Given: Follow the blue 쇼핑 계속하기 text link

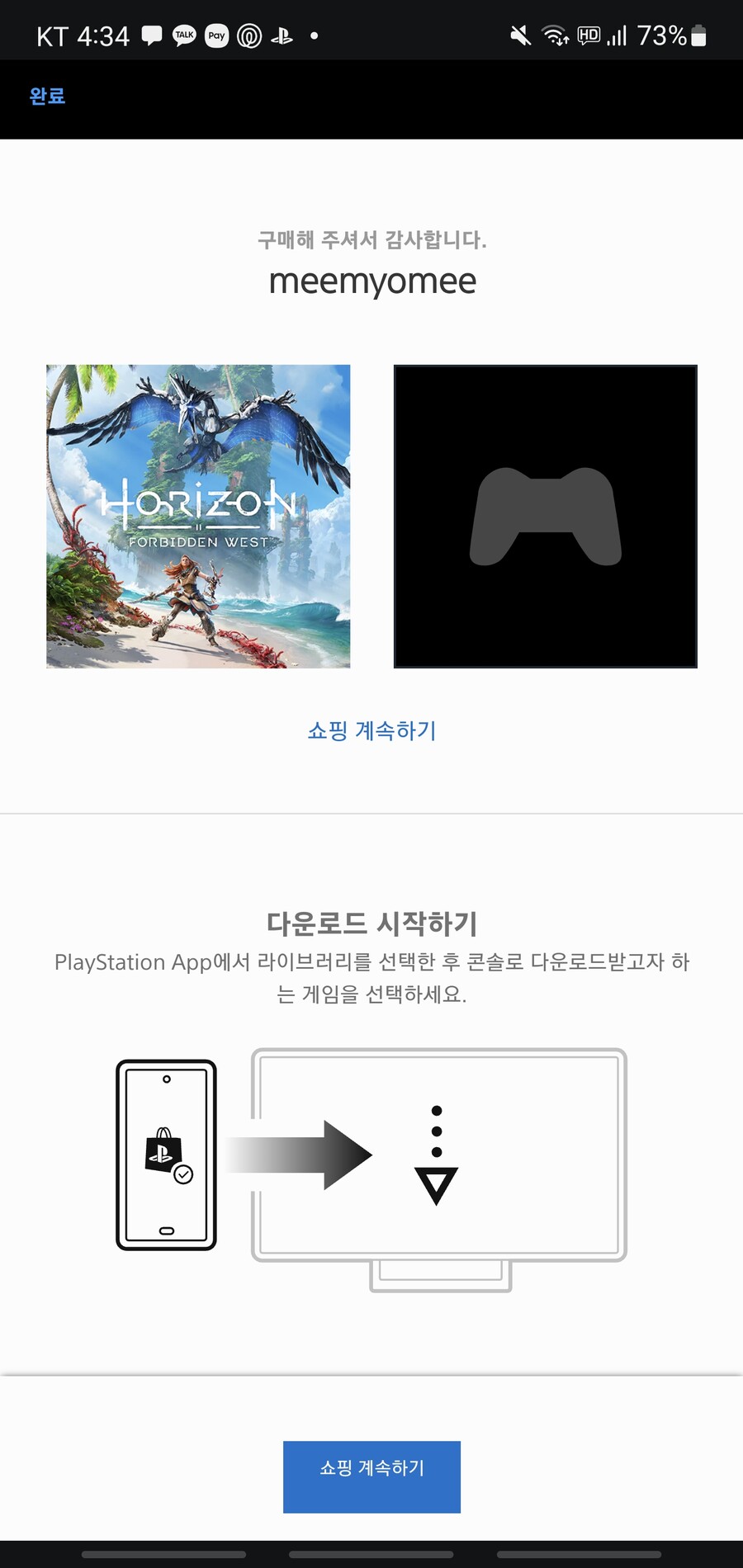Looking at the screenshot, I should (x=371, y=730).
